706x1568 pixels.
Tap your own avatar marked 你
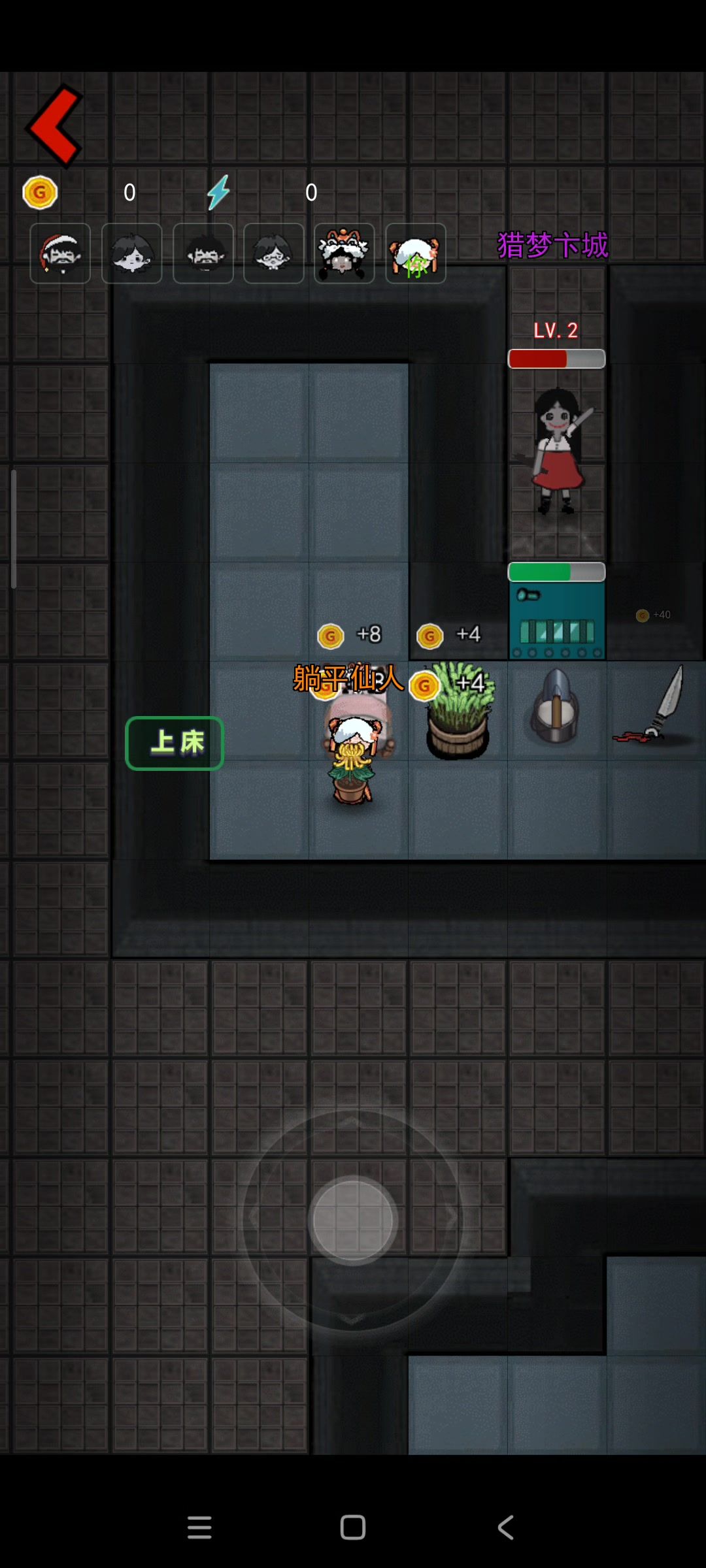tap(416, 253)
